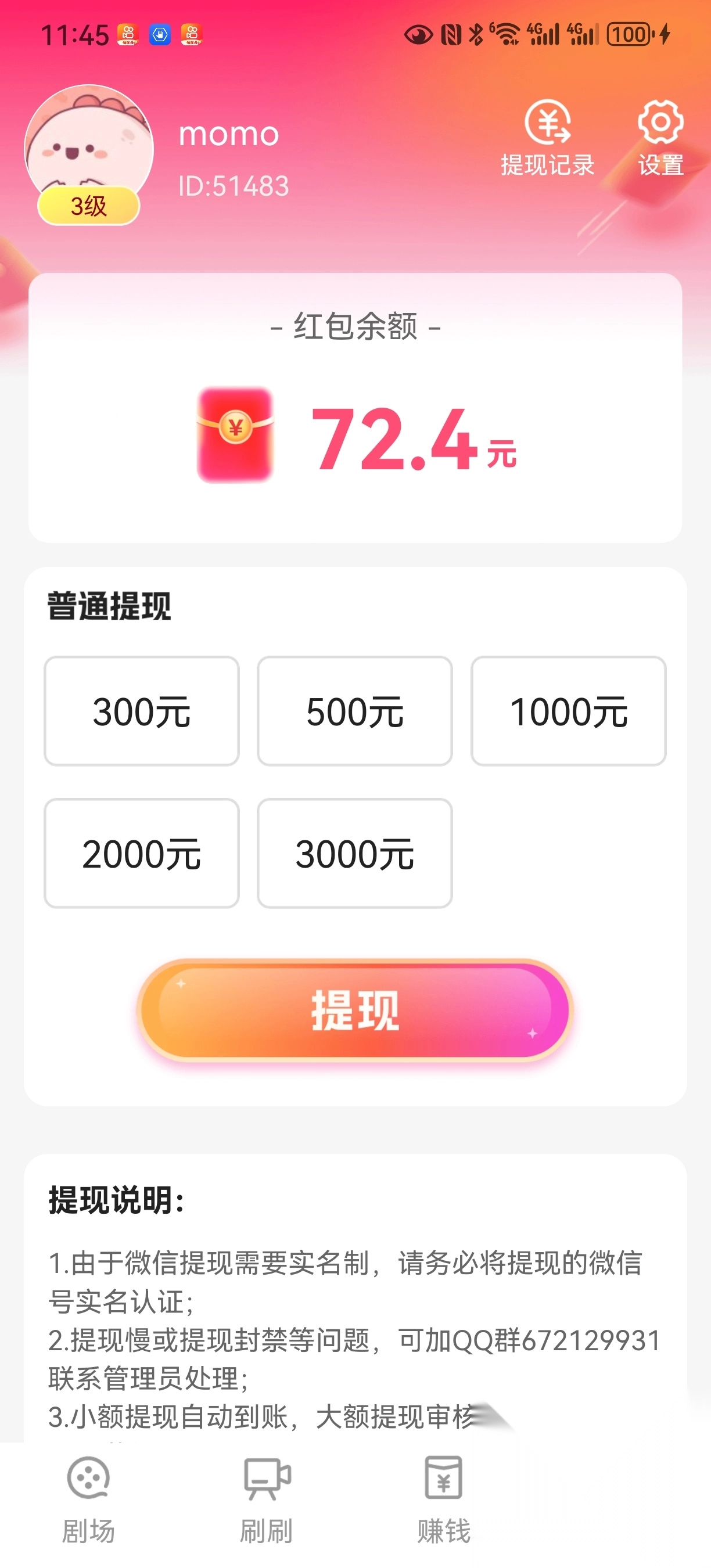The width and height of the screenshot is (711, 1568).
Task: Select the 赚钱 money icon in bottom bar
Action: (446, 1477)
